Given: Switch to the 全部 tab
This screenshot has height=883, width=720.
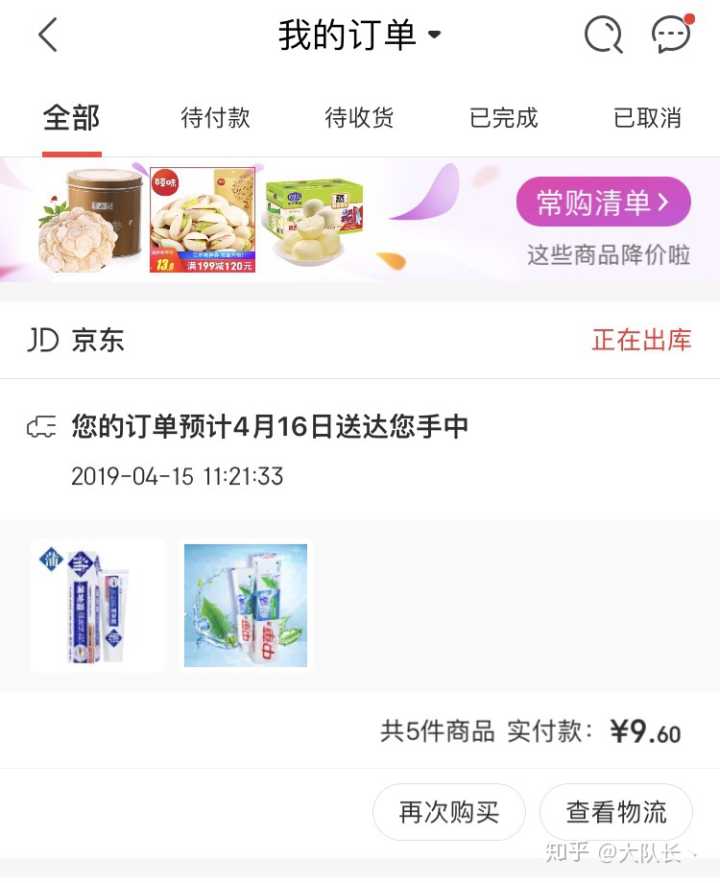Looking at the screenshot, I should (x=71, y=118).
